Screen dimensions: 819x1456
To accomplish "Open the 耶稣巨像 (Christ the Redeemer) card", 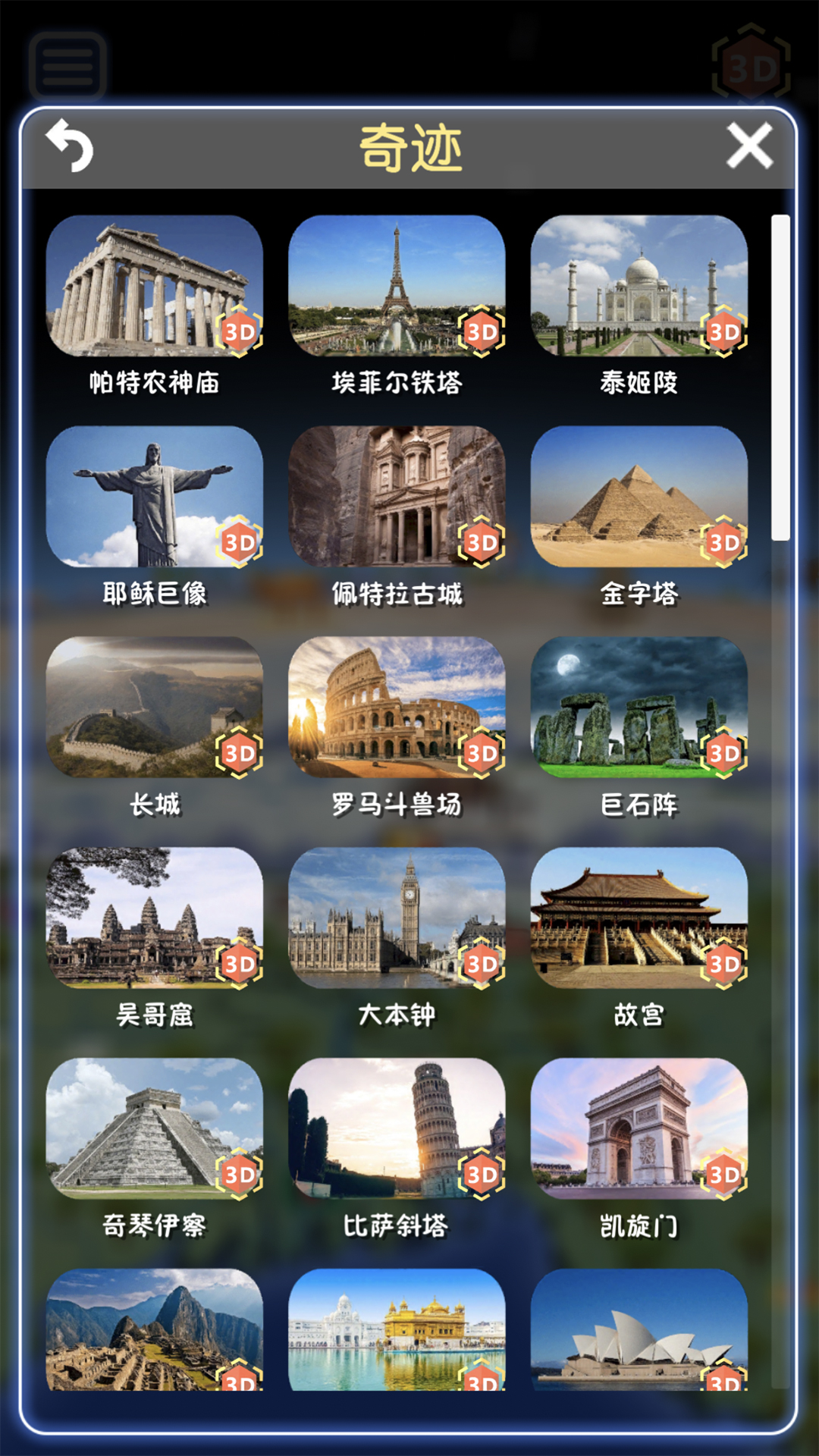I will pyautogui.click(x=155, y=500).
